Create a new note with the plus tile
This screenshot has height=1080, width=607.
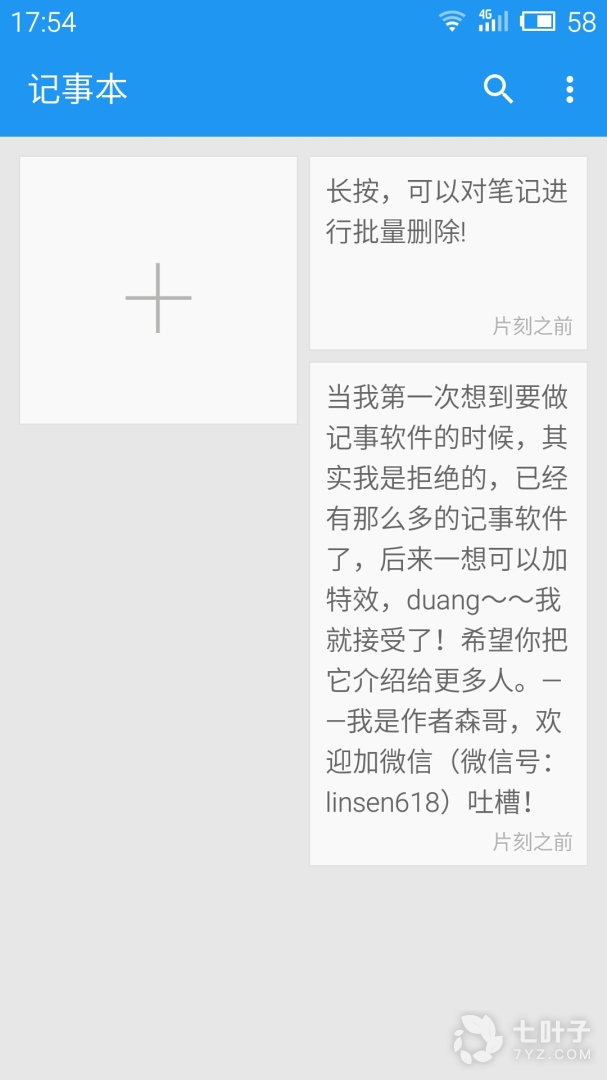[x=158, y=290]
